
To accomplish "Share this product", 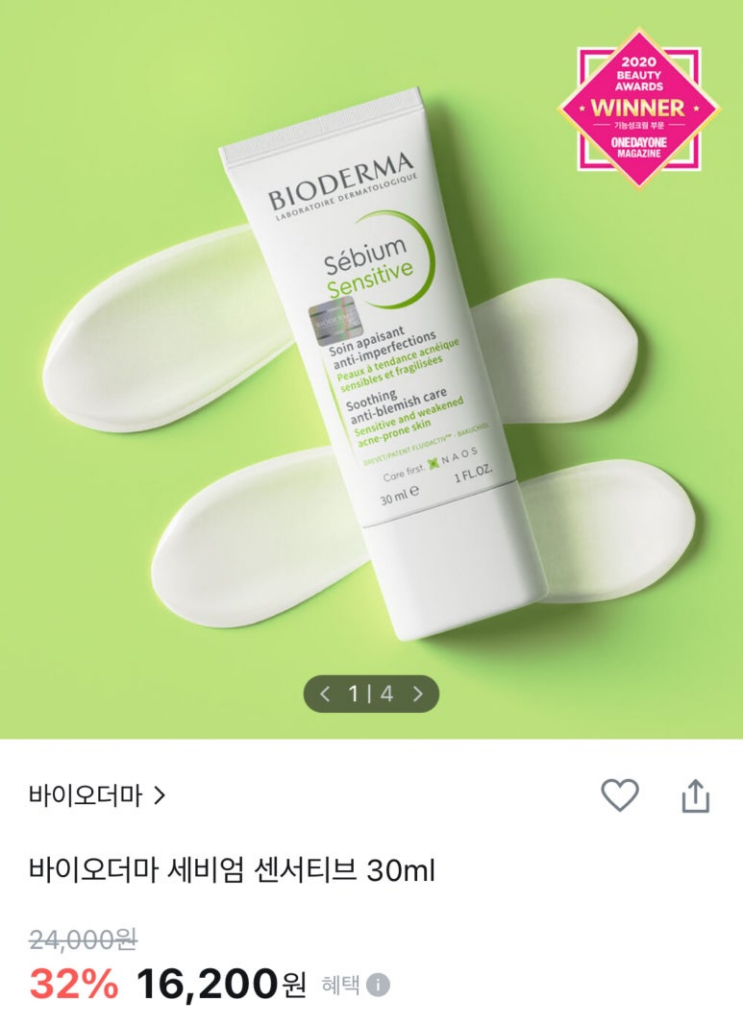I will click(x=695, y=796).
